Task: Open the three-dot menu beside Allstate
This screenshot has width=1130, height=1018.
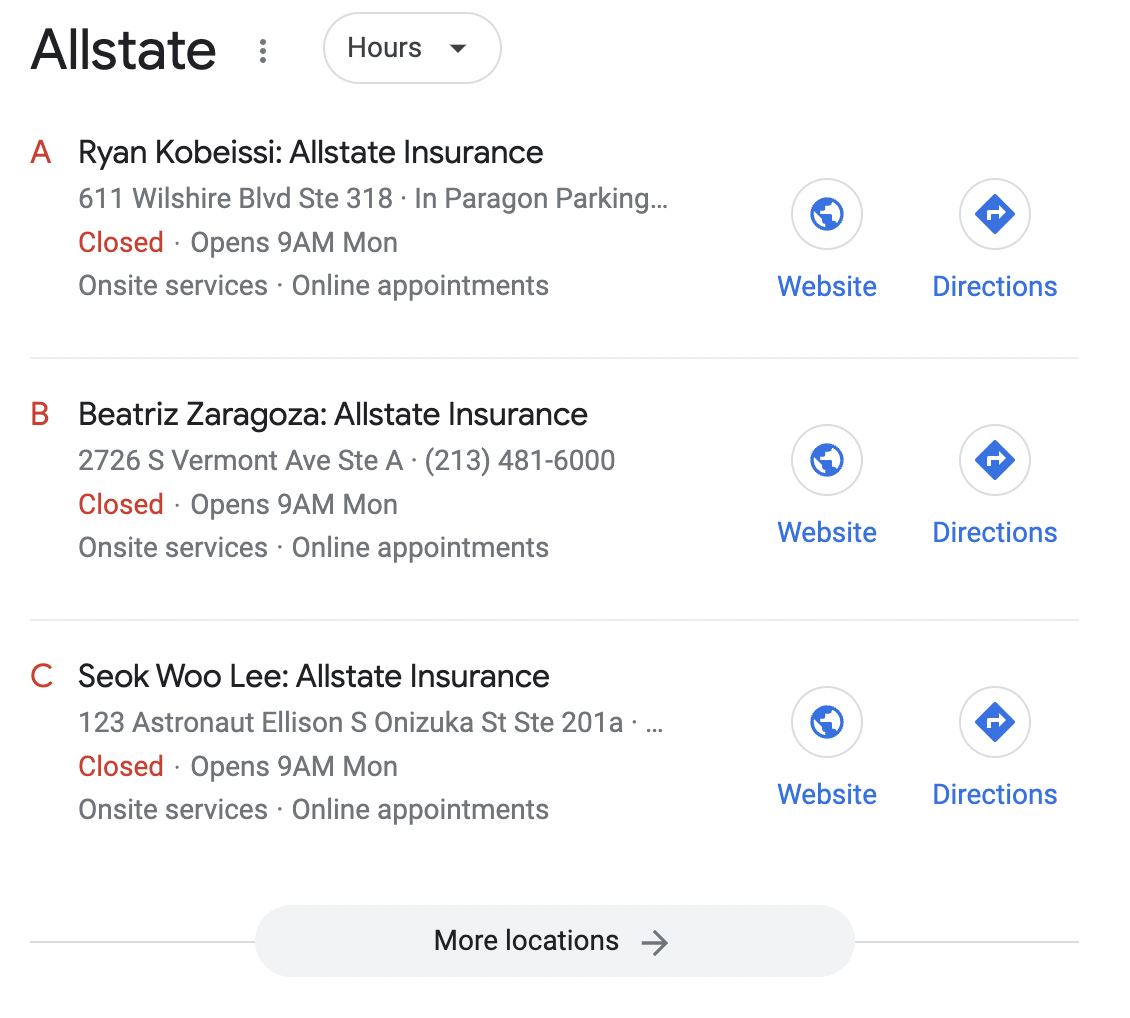Action: [263, 50]
